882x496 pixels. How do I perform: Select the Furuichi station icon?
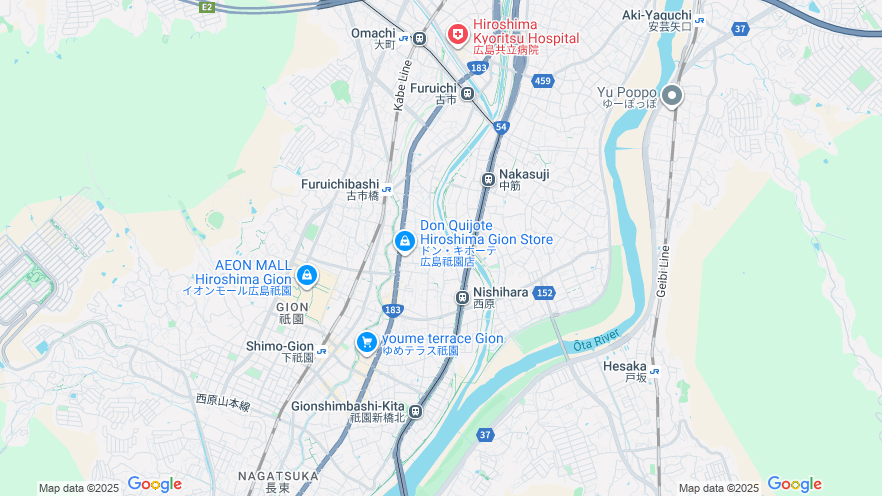coord(467,93)
